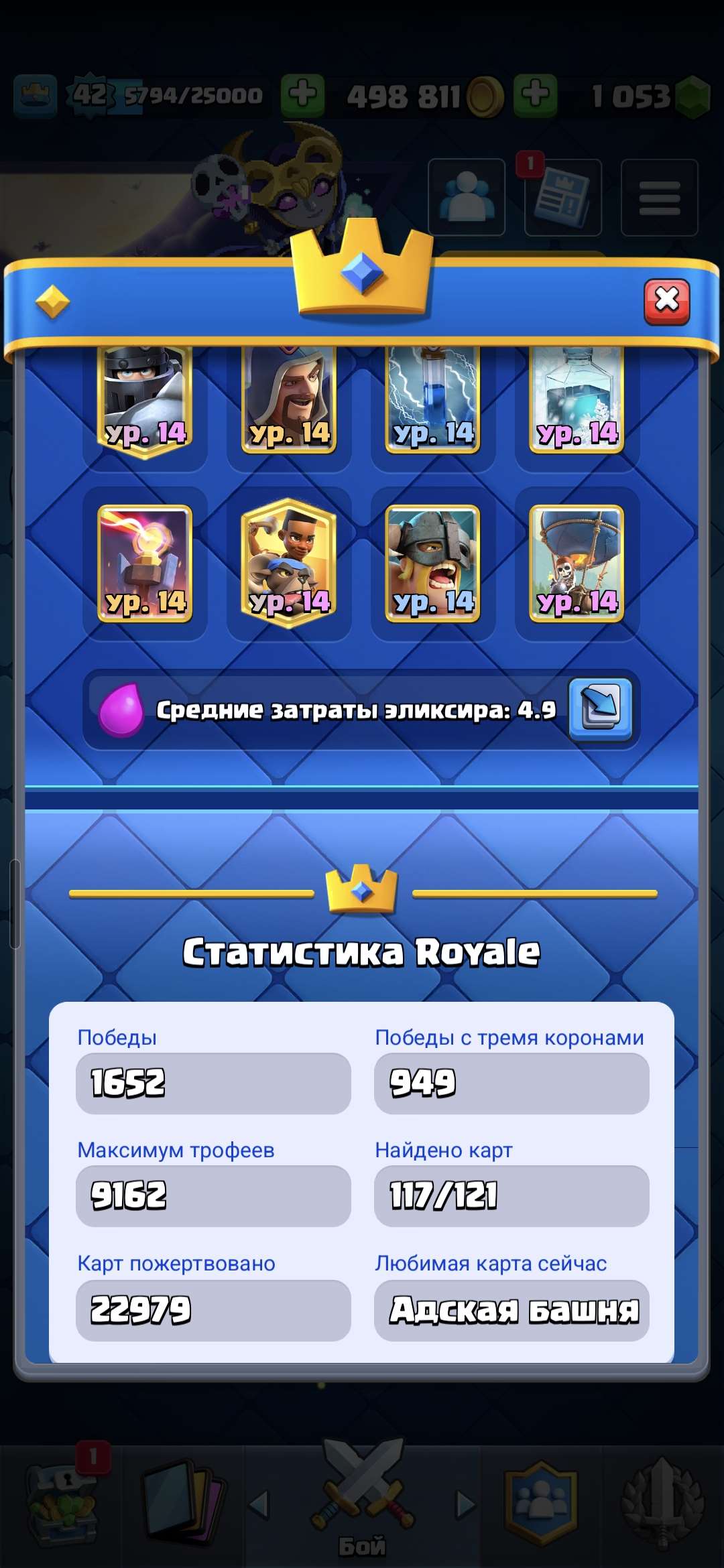
Task: Click the level 42 experience progress bar
Action: [168, 96]
